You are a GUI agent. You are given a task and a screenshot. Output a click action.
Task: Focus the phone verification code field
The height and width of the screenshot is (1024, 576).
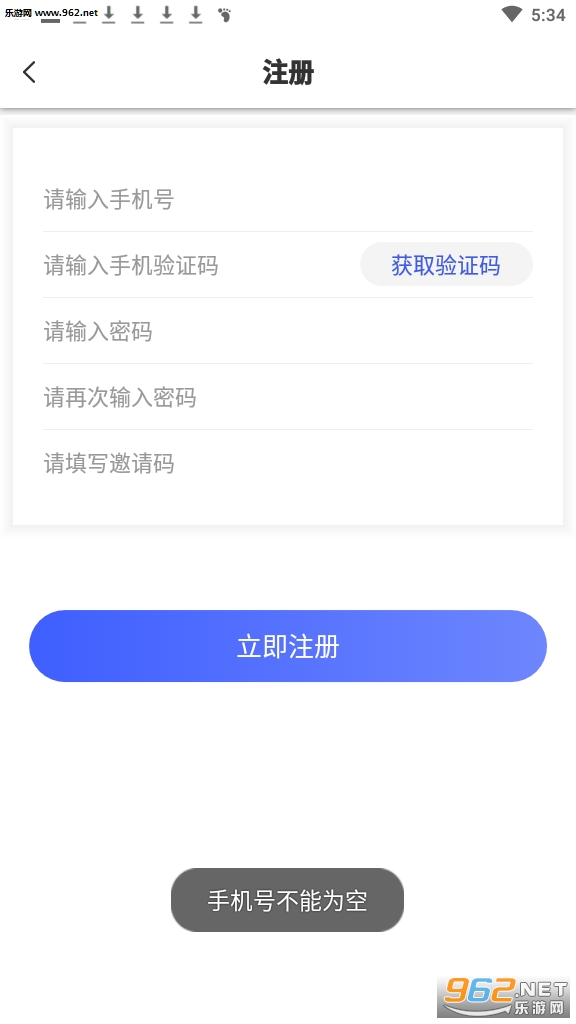point(200,265)
